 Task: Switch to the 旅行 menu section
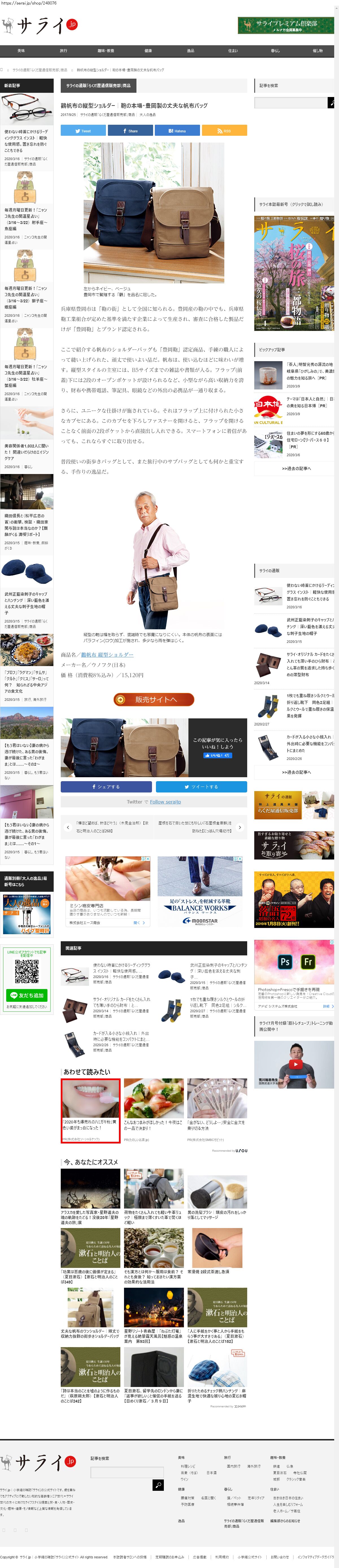(x=63, y=51)
